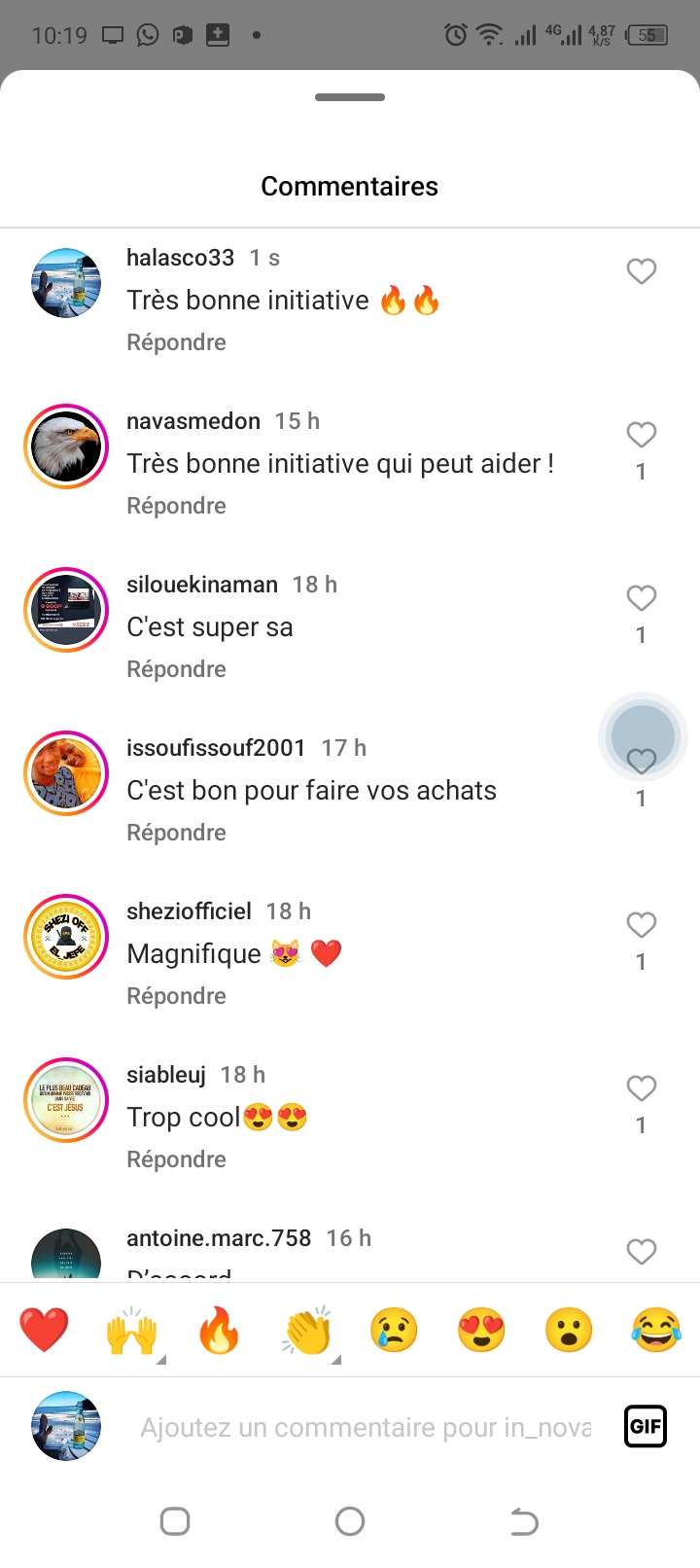Insert the red heart emoji reaction
The width and height of the screenshot is (700, 1568).
pyautogui.click(x=45, y=1330)
